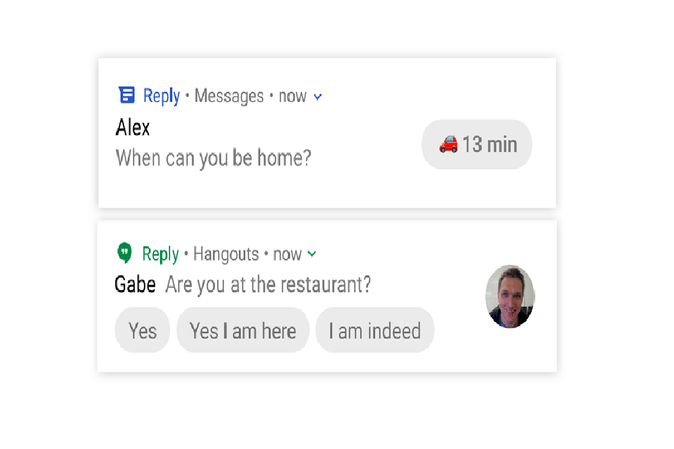
Task: Send the 13 min smart reply to Alex
Action: point(477,145)
